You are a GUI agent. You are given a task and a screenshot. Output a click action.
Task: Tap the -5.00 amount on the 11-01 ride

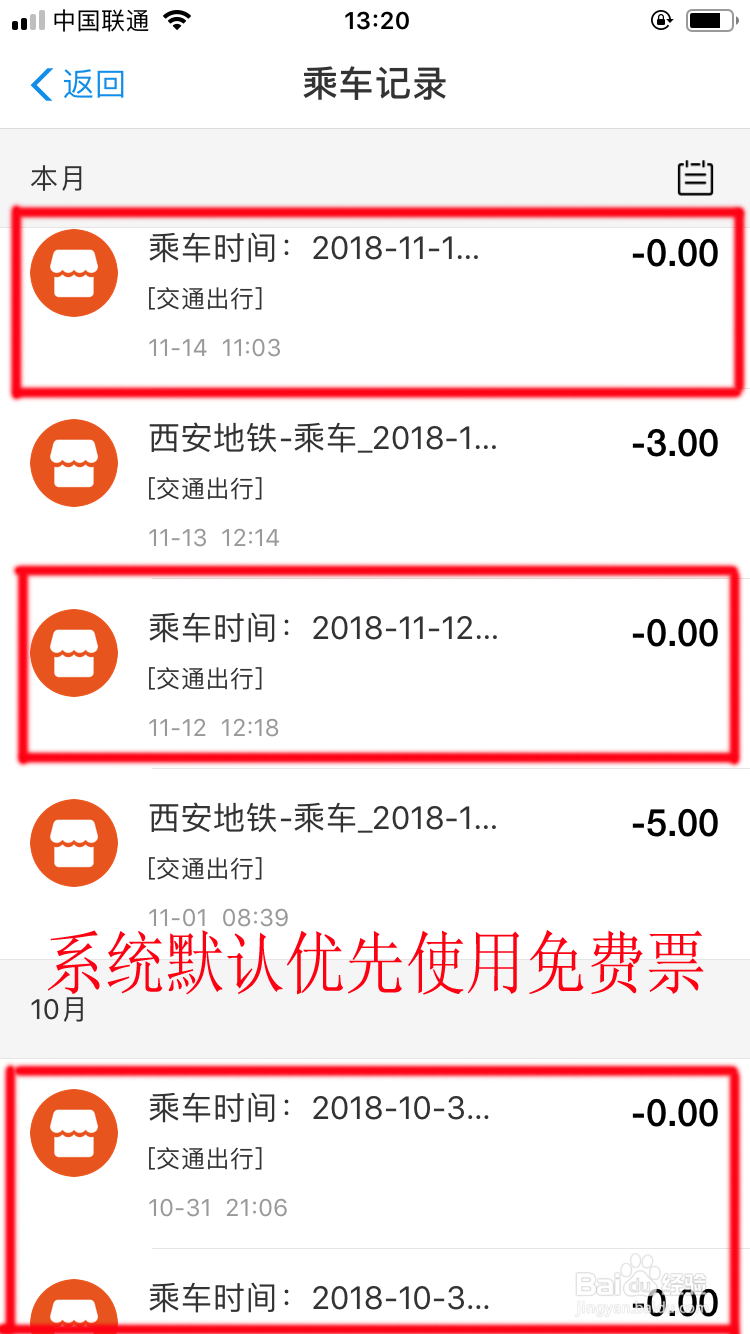pyautogui.click(x=676, y=822)
